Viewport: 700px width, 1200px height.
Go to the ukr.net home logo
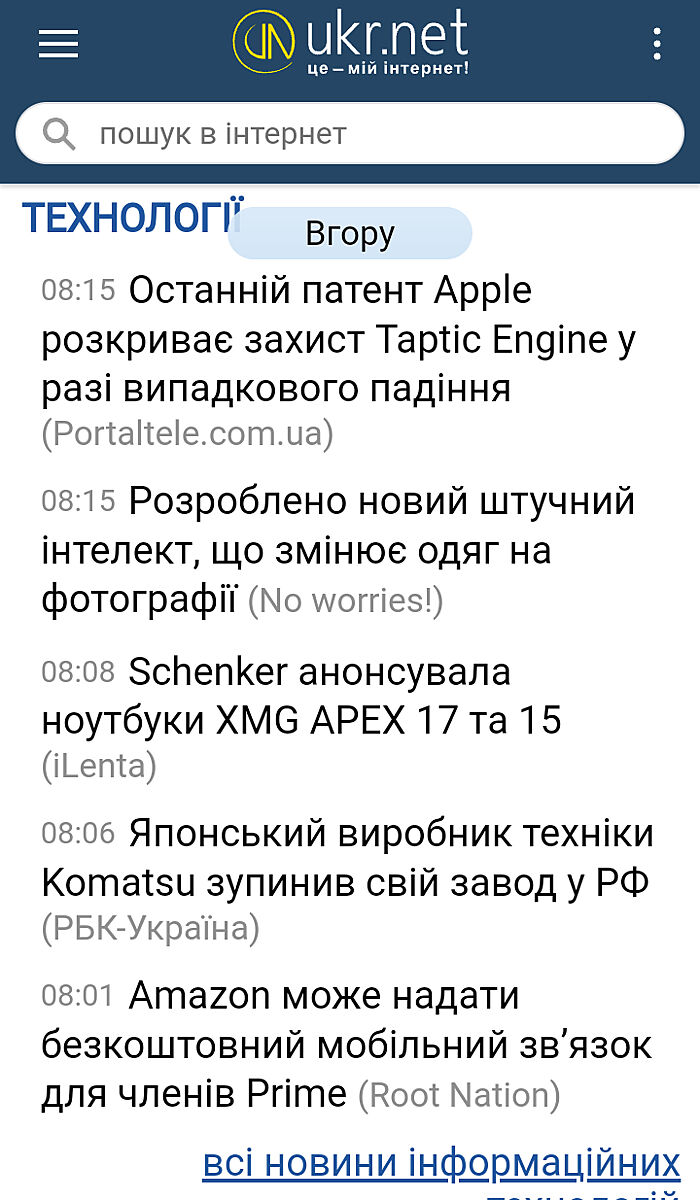(351, 44)
